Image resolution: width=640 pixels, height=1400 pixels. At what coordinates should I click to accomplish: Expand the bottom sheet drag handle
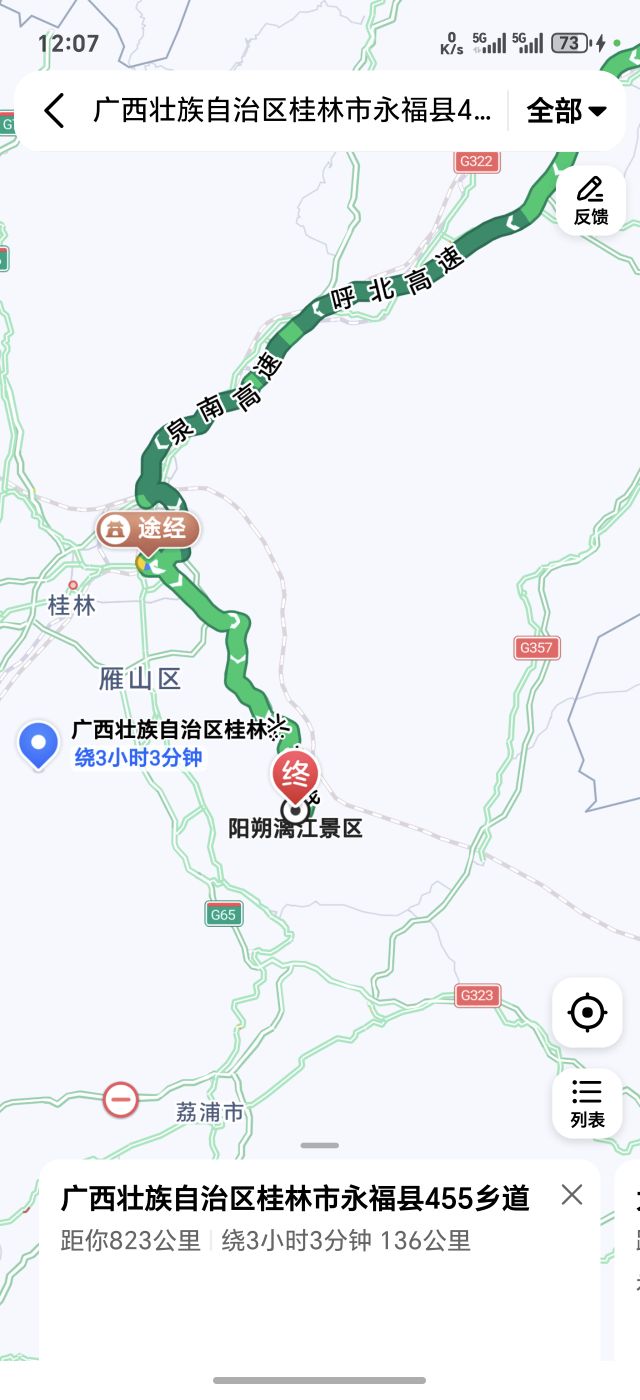click(x=320, y=1145)
